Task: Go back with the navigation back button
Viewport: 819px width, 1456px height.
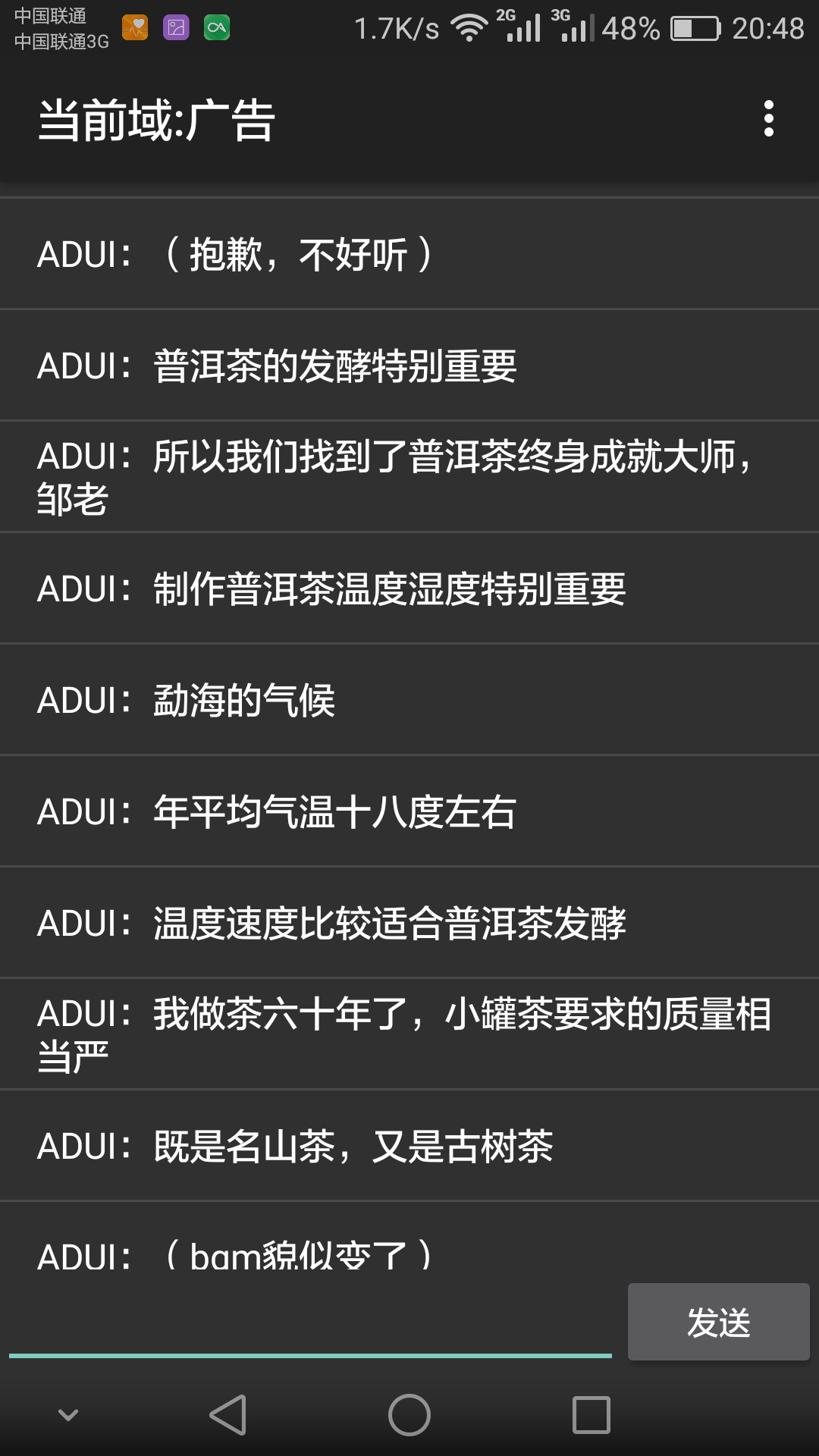Action: 227,1415
